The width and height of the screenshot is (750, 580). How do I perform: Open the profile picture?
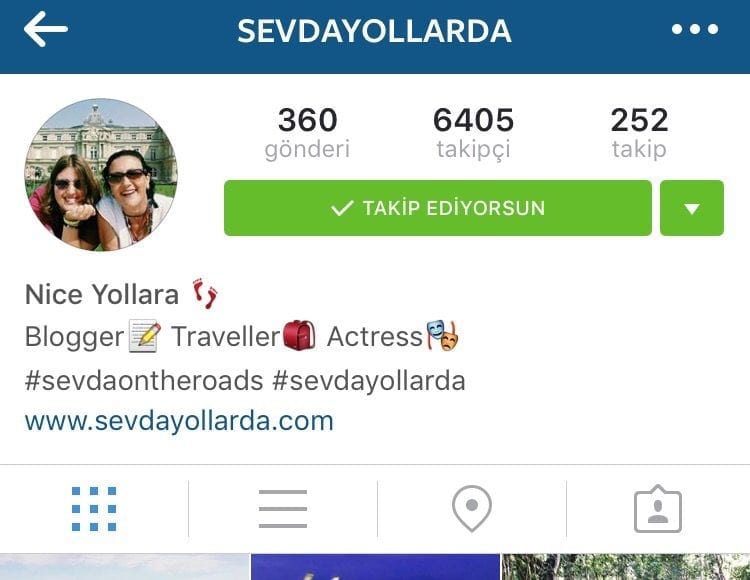[x=100, y=175]
